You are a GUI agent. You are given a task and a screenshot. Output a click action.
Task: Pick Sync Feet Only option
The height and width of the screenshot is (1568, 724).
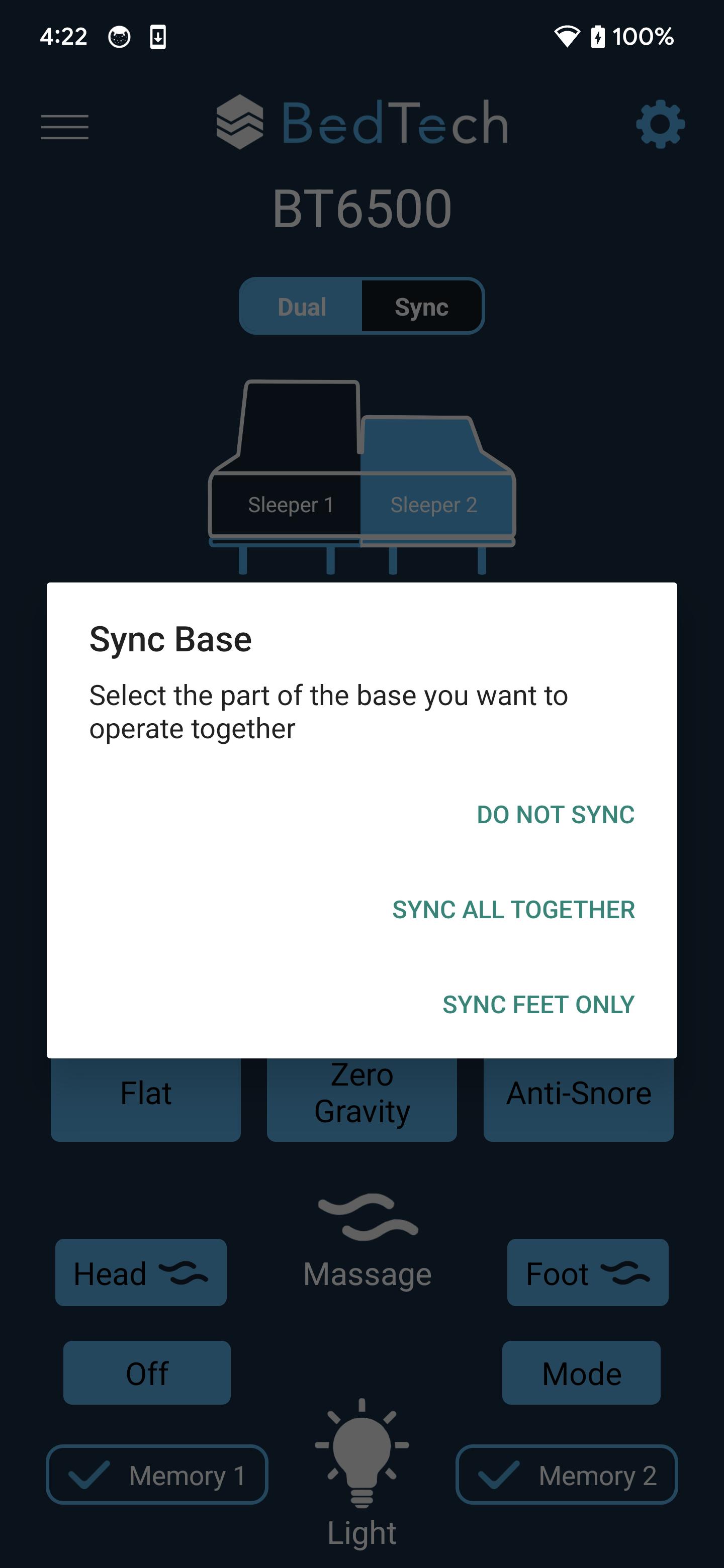click(538, 1004)
